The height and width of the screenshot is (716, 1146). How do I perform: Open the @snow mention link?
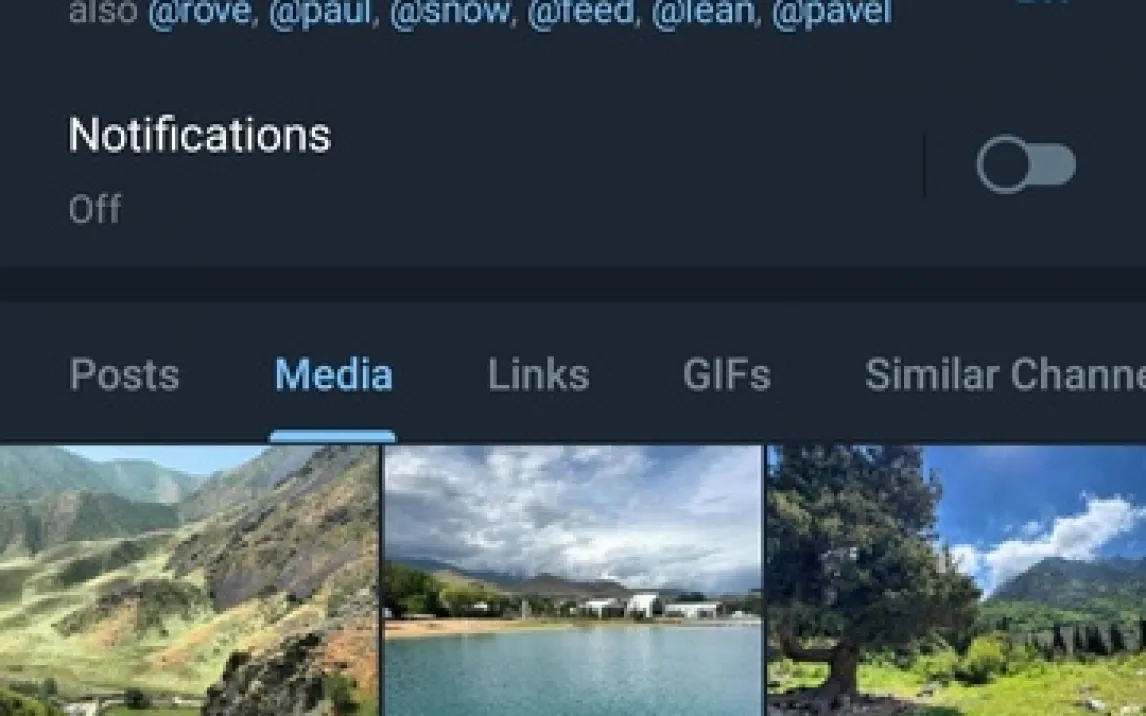[x=449, y=13]
